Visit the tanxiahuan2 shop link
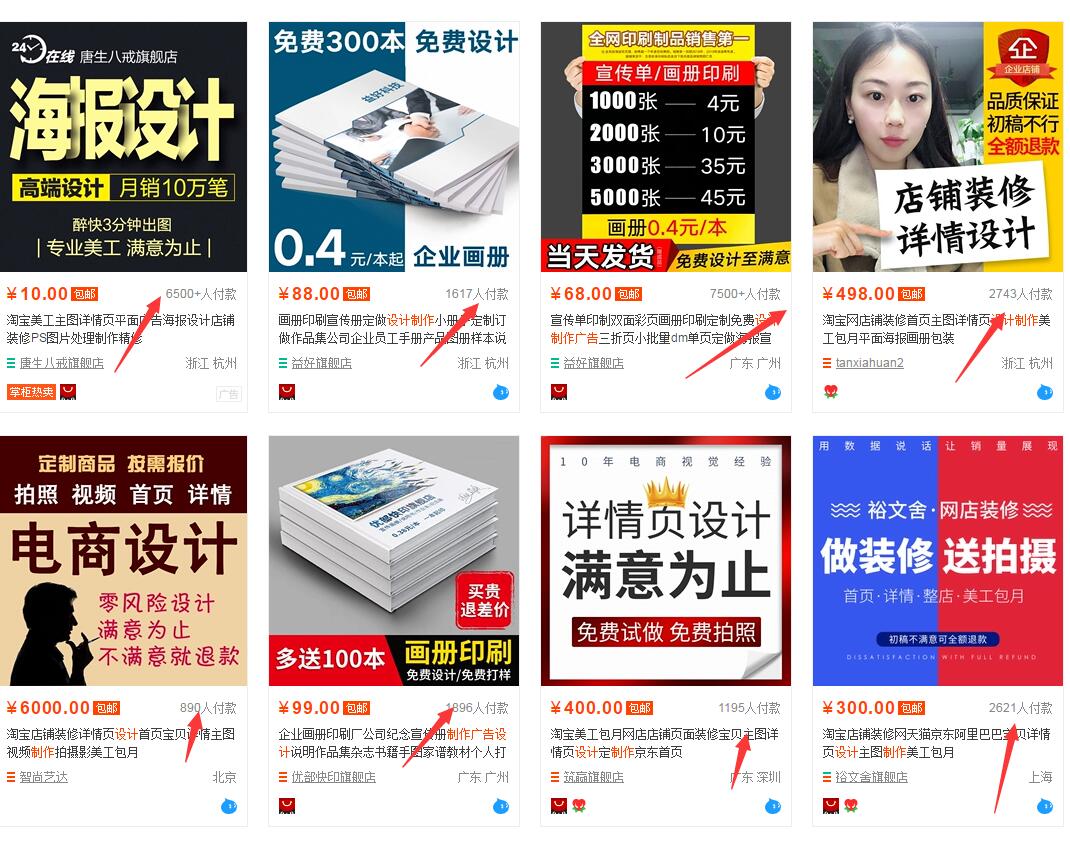 [869, 363]
